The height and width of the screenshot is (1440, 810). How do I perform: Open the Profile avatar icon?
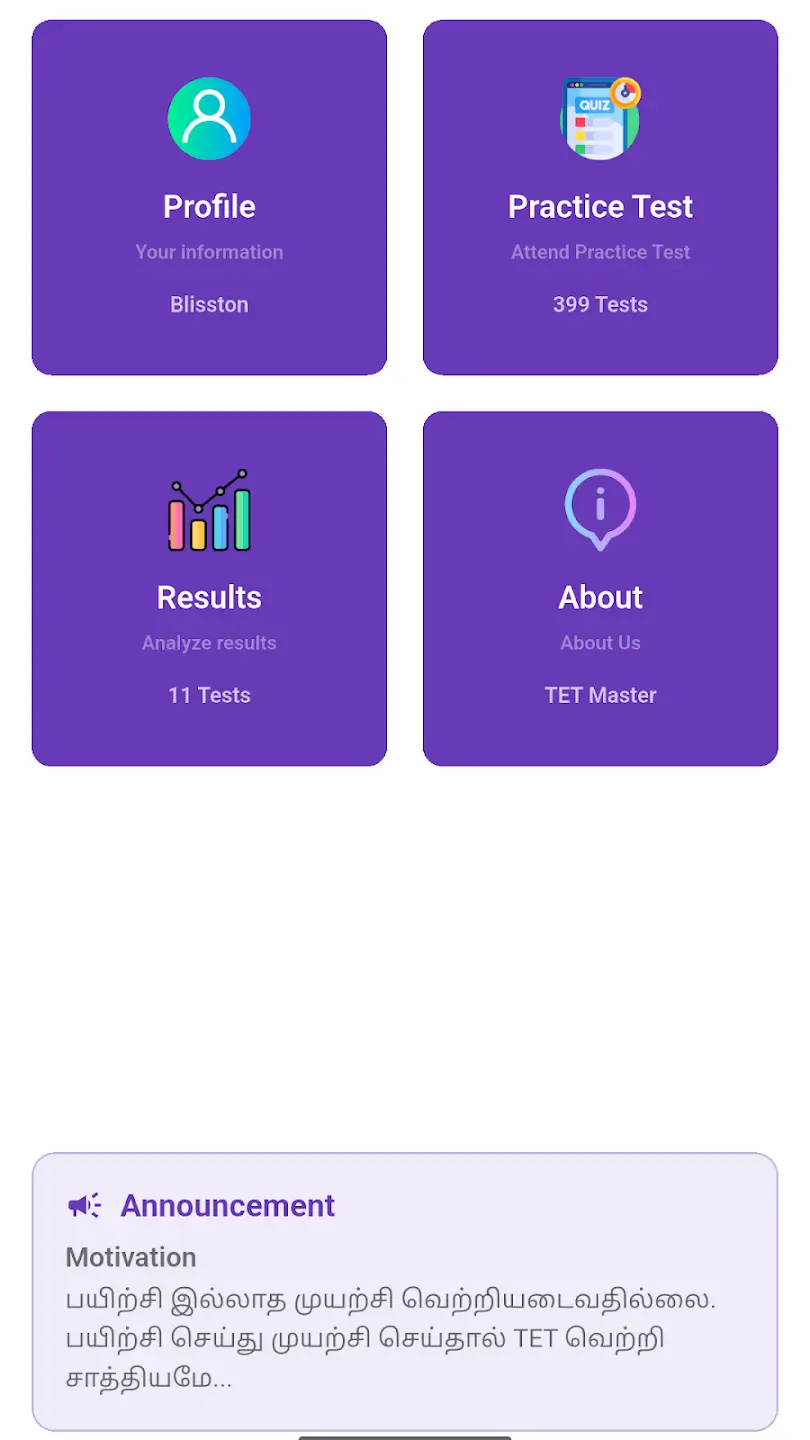[x=208, y=117]
